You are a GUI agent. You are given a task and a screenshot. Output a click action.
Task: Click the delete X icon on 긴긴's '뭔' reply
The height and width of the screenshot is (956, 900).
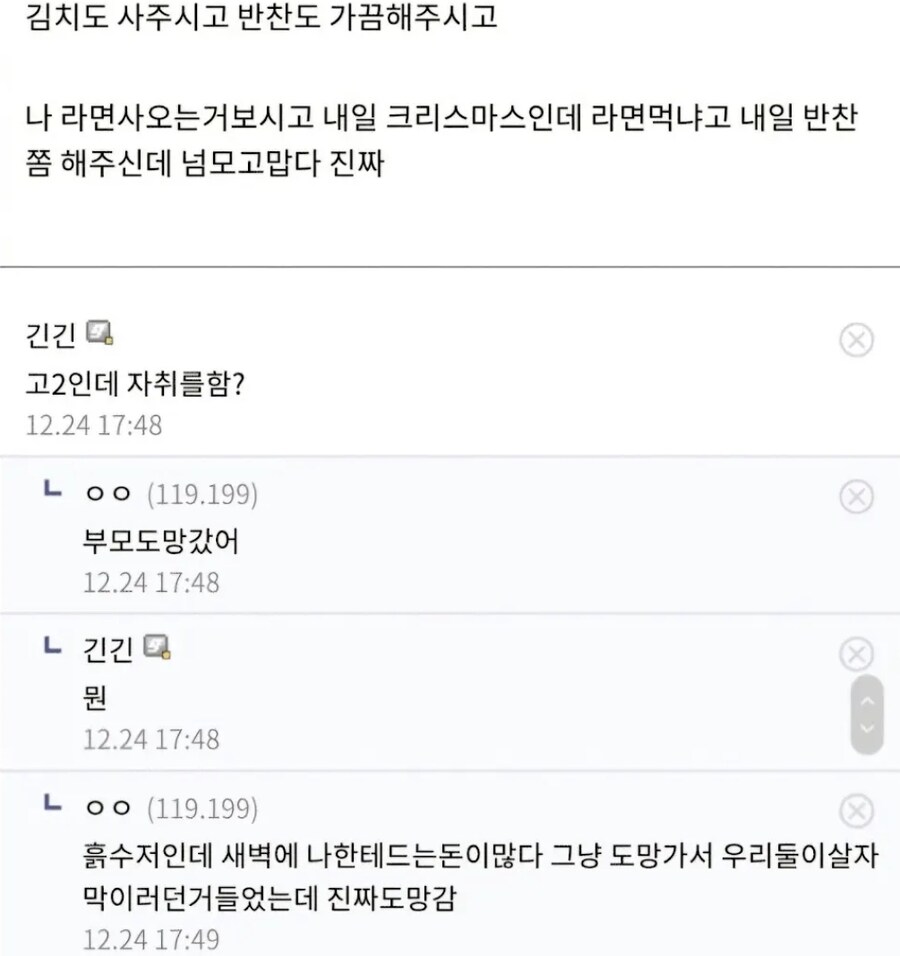pyautogui.click(x=856, y=654)
